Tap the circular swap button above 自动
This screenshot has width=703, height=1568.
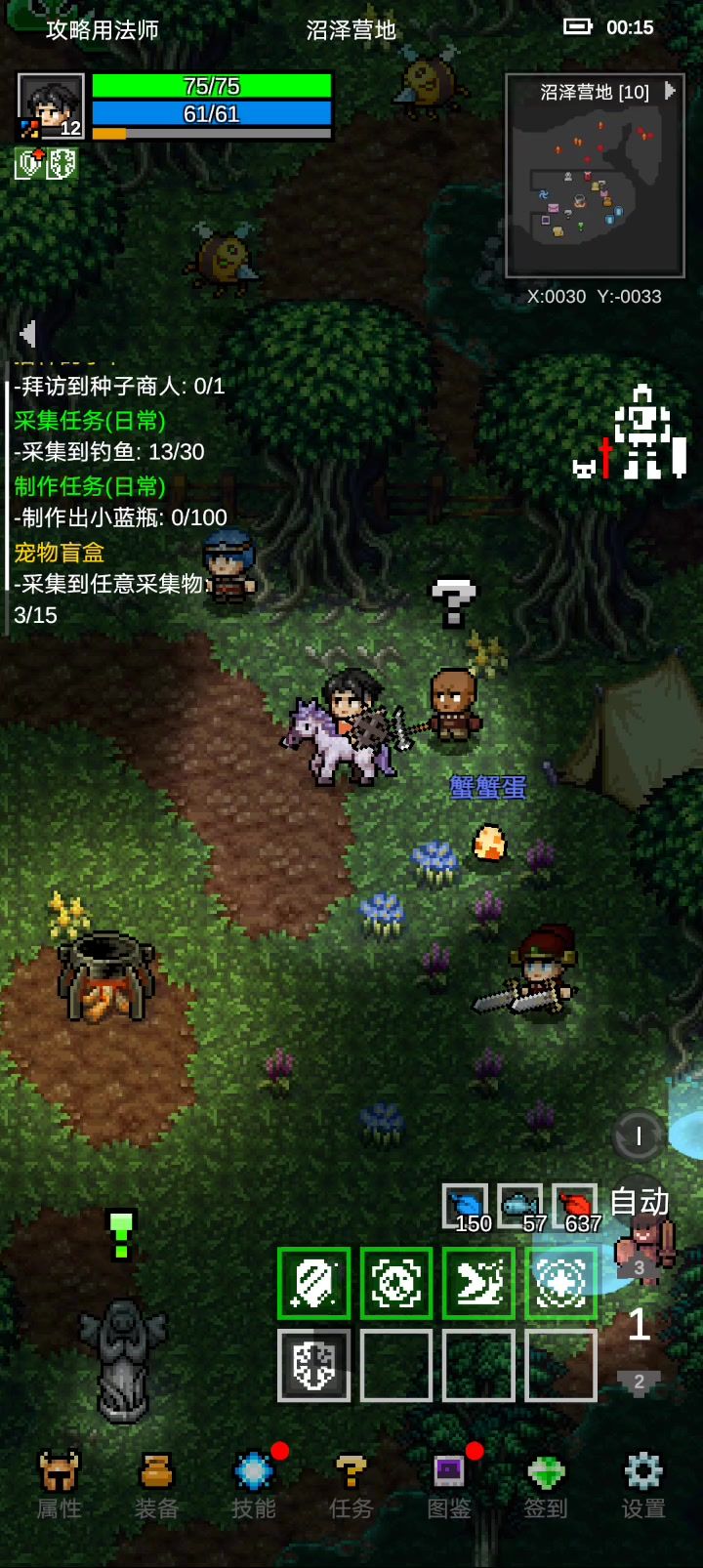638,1135
